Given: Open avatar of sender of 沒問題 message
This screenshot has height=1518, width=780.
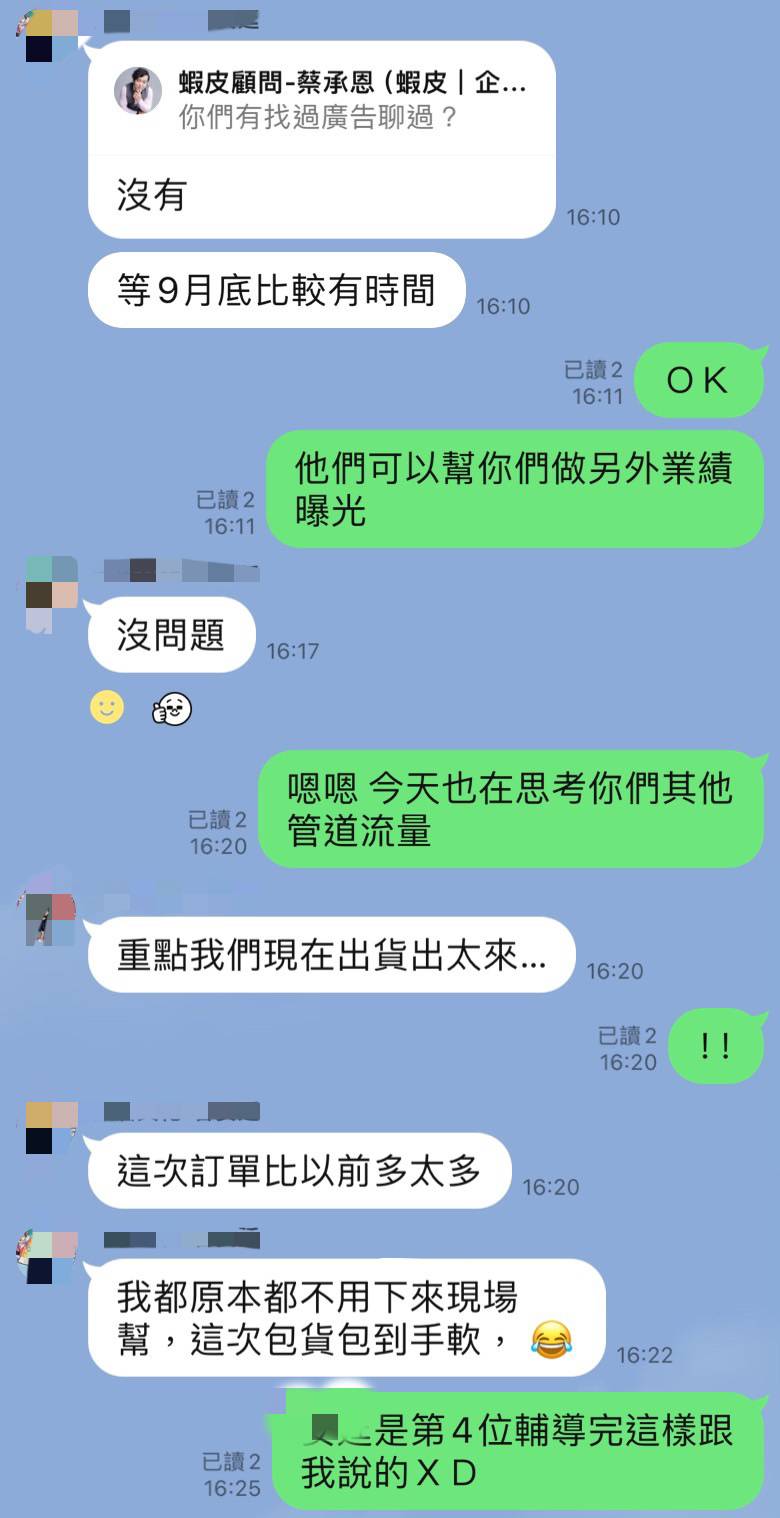Looking at the screenshot, I should pyautogui.click(x=52, y=594).
